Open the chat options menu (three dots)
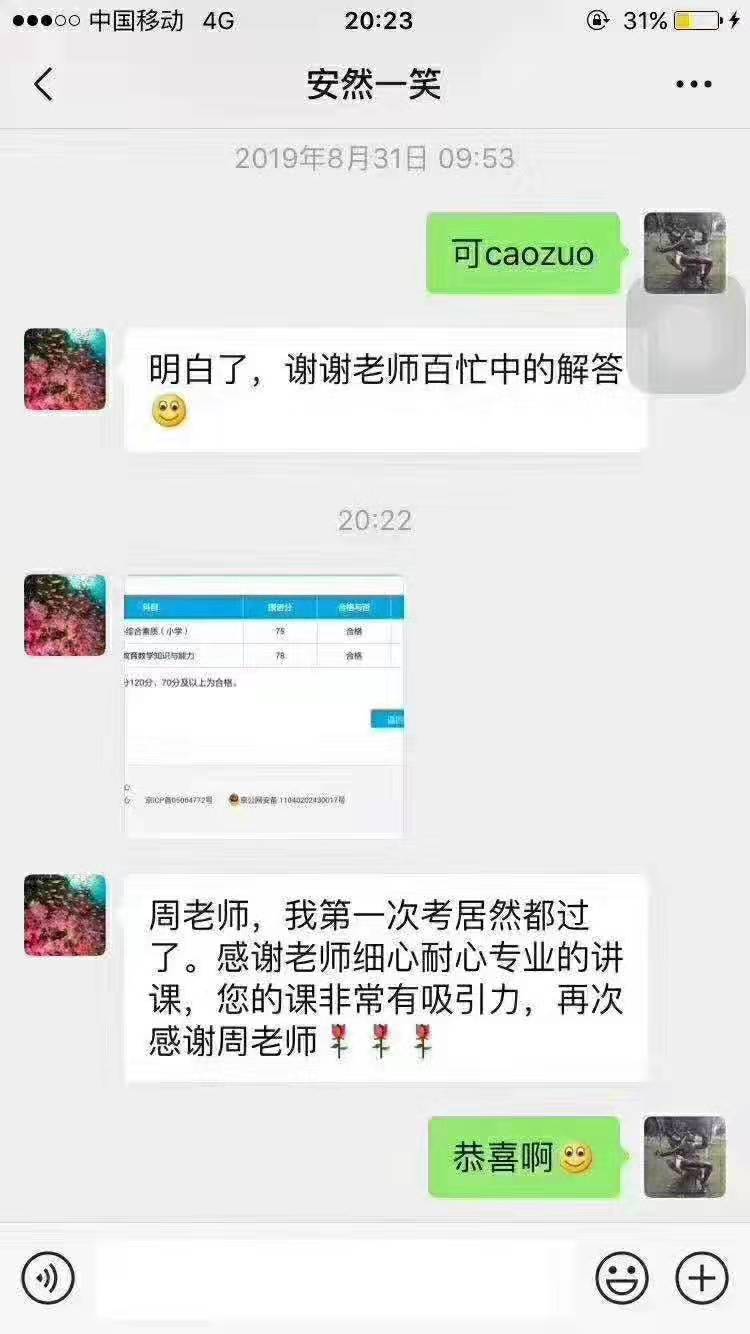 coord(693,85)
